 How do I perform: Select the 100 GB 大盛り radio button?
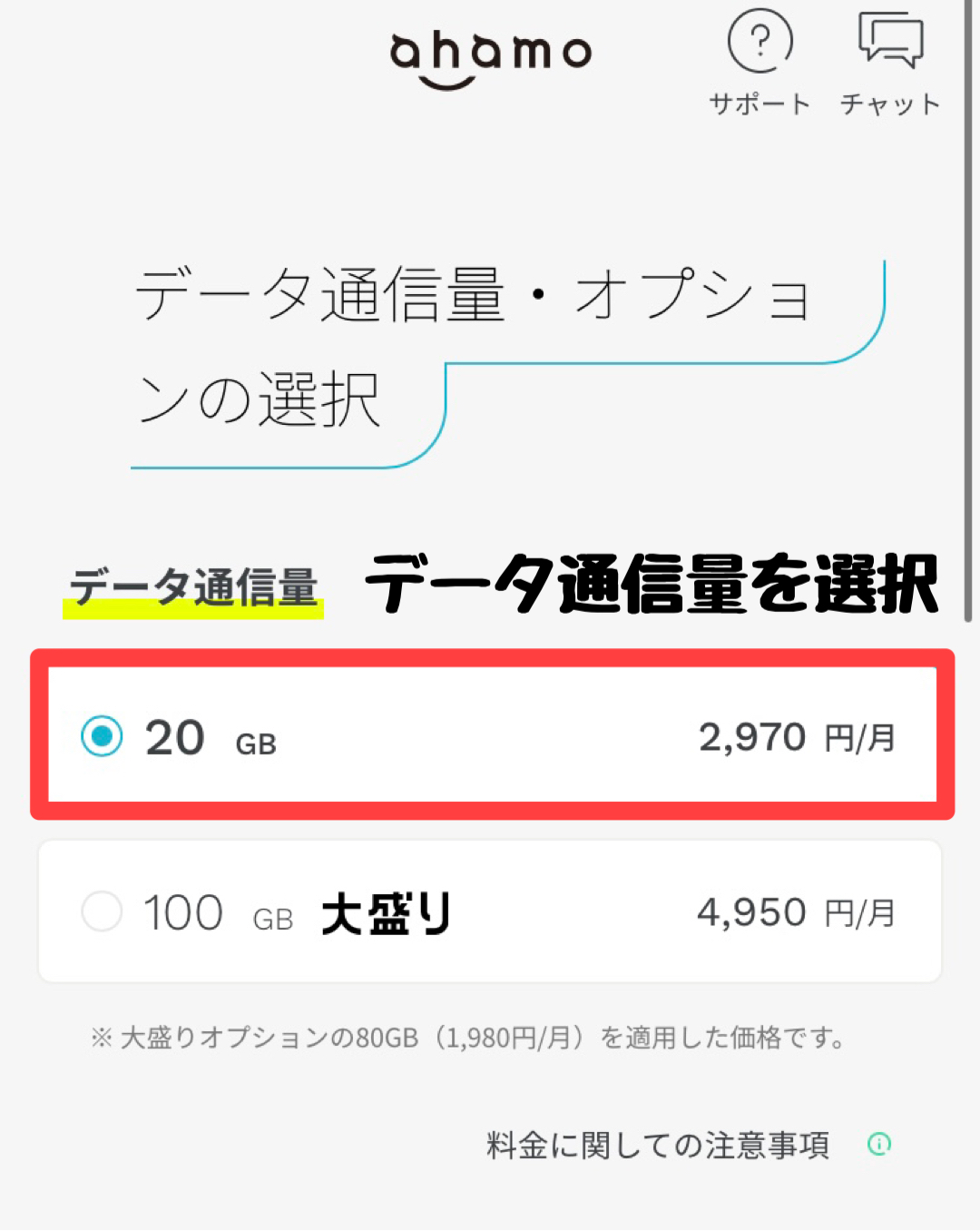(103, 912)
